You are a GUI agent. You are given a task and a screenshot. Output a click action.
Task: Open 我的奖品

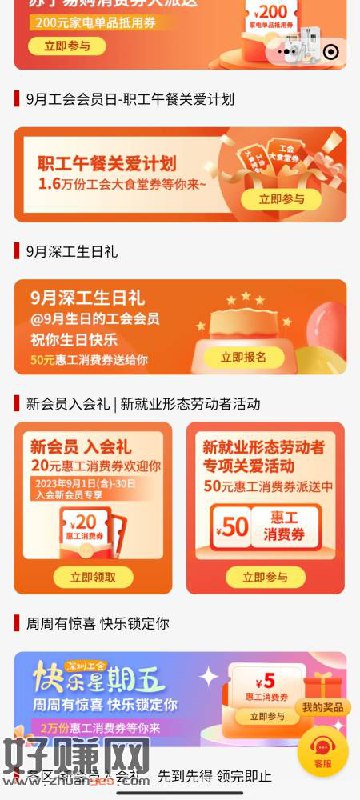point(323,707)
